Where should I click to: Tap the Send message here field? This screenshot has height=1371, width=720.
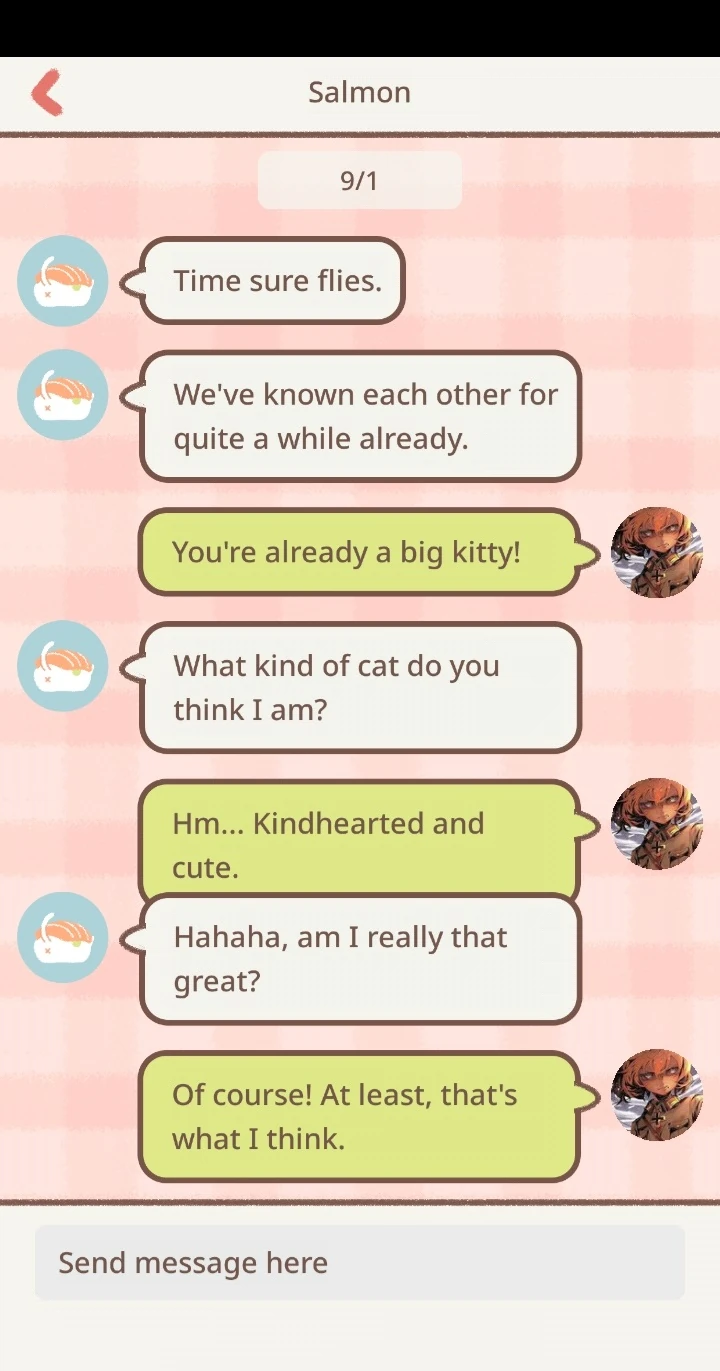(x=360, y=1262)
